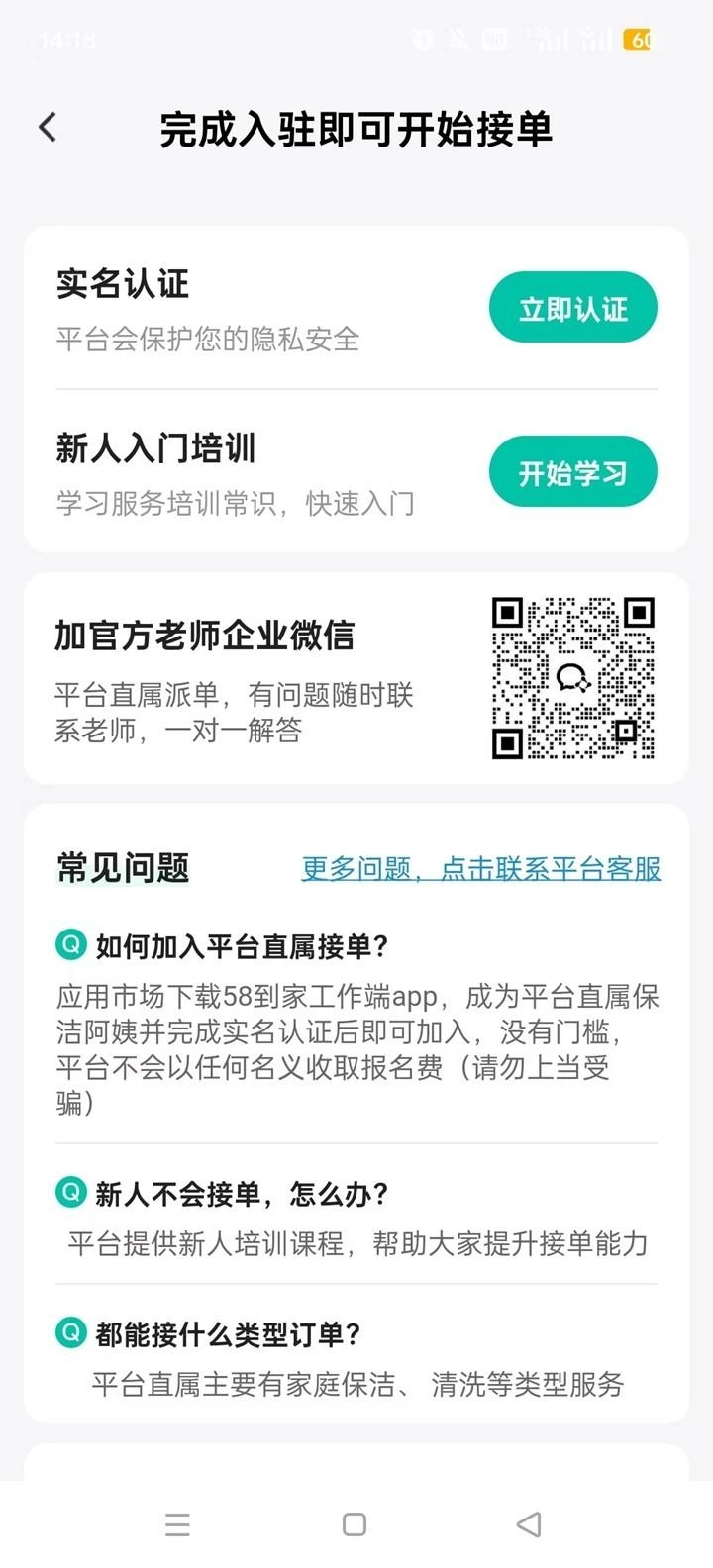Start the newcomer training with 开始学习
The width and height of the screenshot is (713, 1568).
pyautogui.click(x=572, y=473)
